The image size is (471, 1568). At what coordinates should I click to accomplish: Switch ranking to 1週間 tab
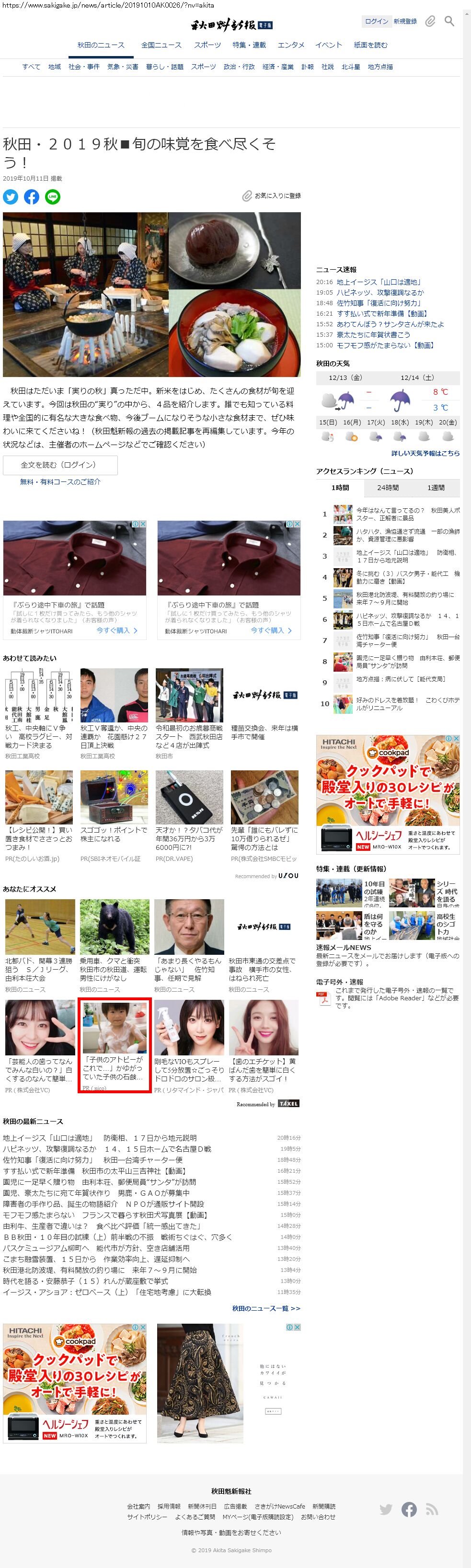pos(435,488)
